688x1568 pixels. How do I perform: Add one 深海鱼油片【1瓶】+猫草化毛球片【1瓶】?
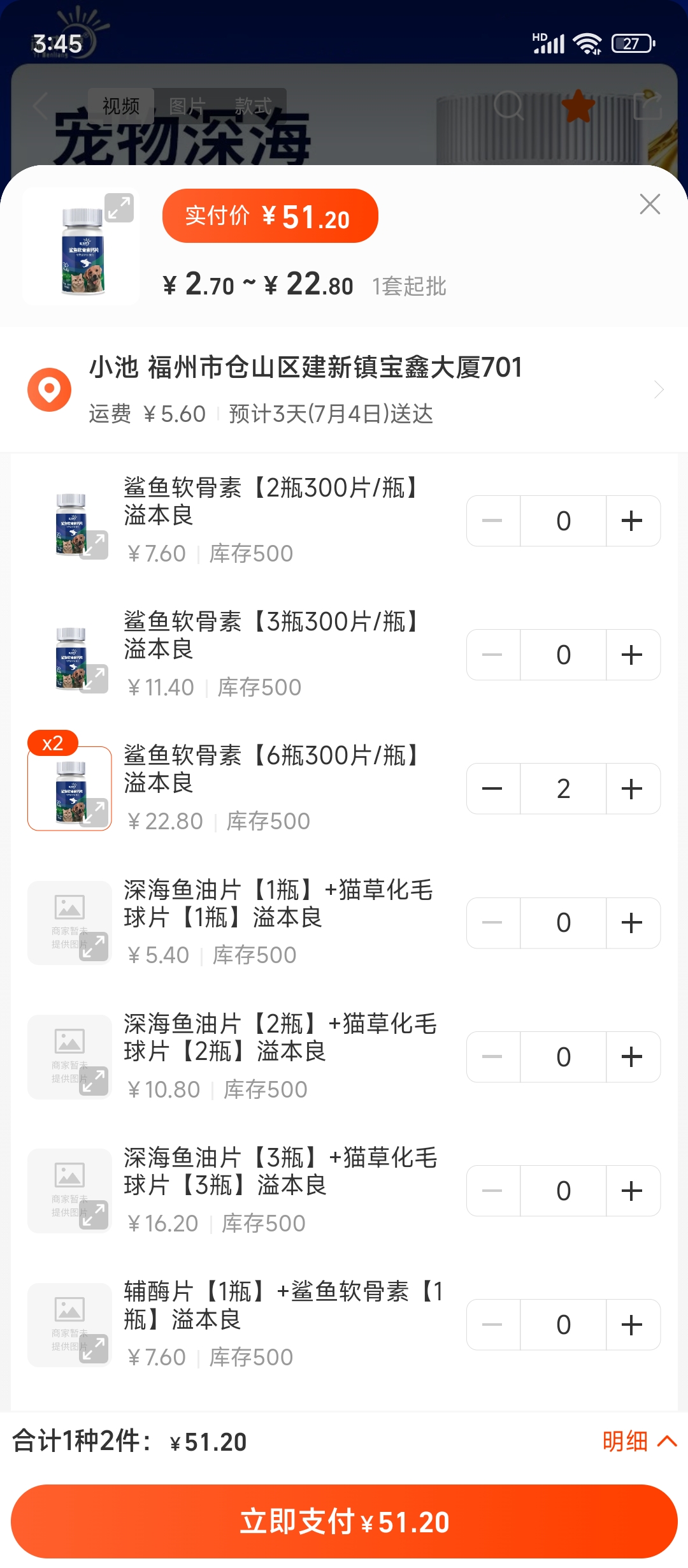click(632, 923)
